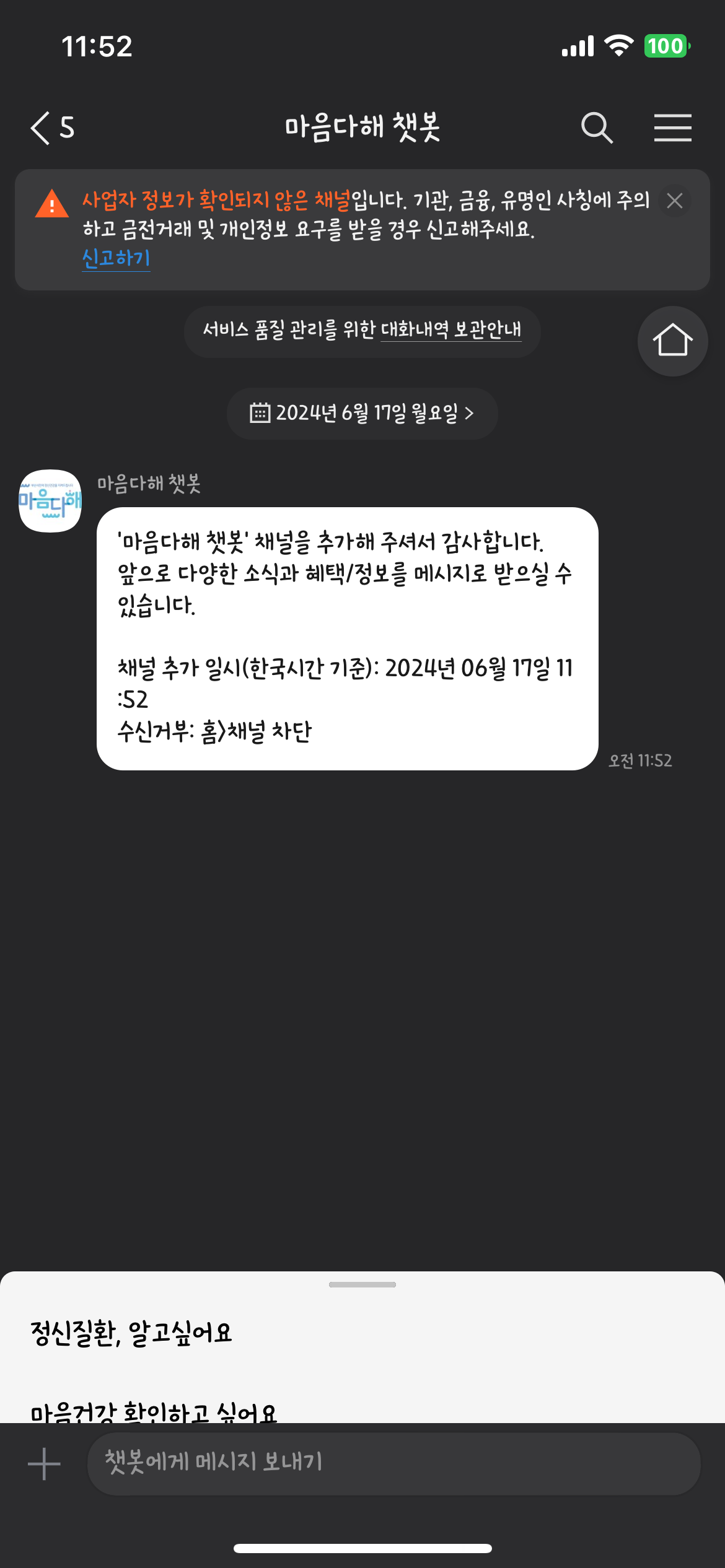Tap the 신고하기 report link

pyautogui.click(x=116, y=258)
